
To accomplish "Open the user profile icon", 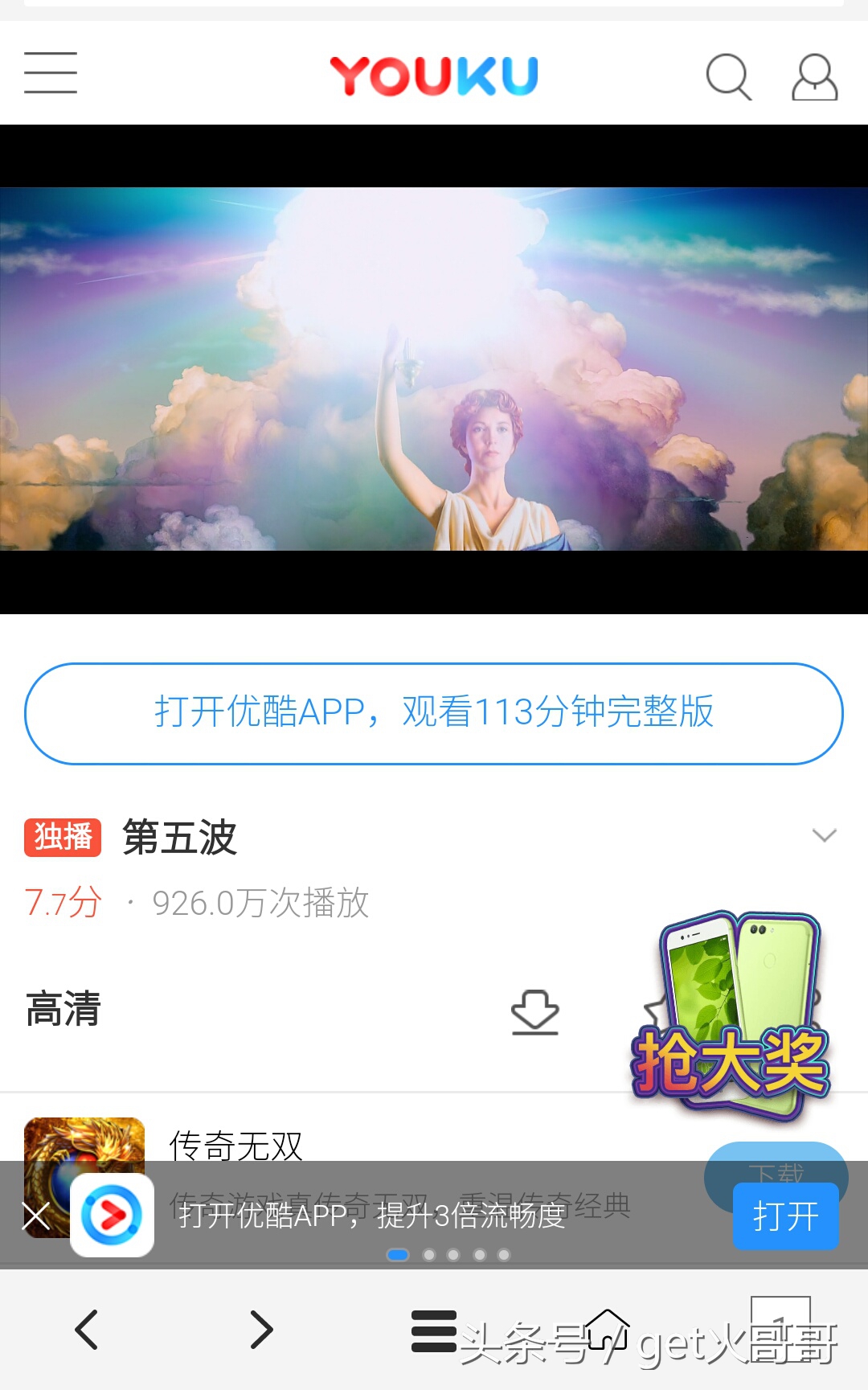I will [813, 76].
